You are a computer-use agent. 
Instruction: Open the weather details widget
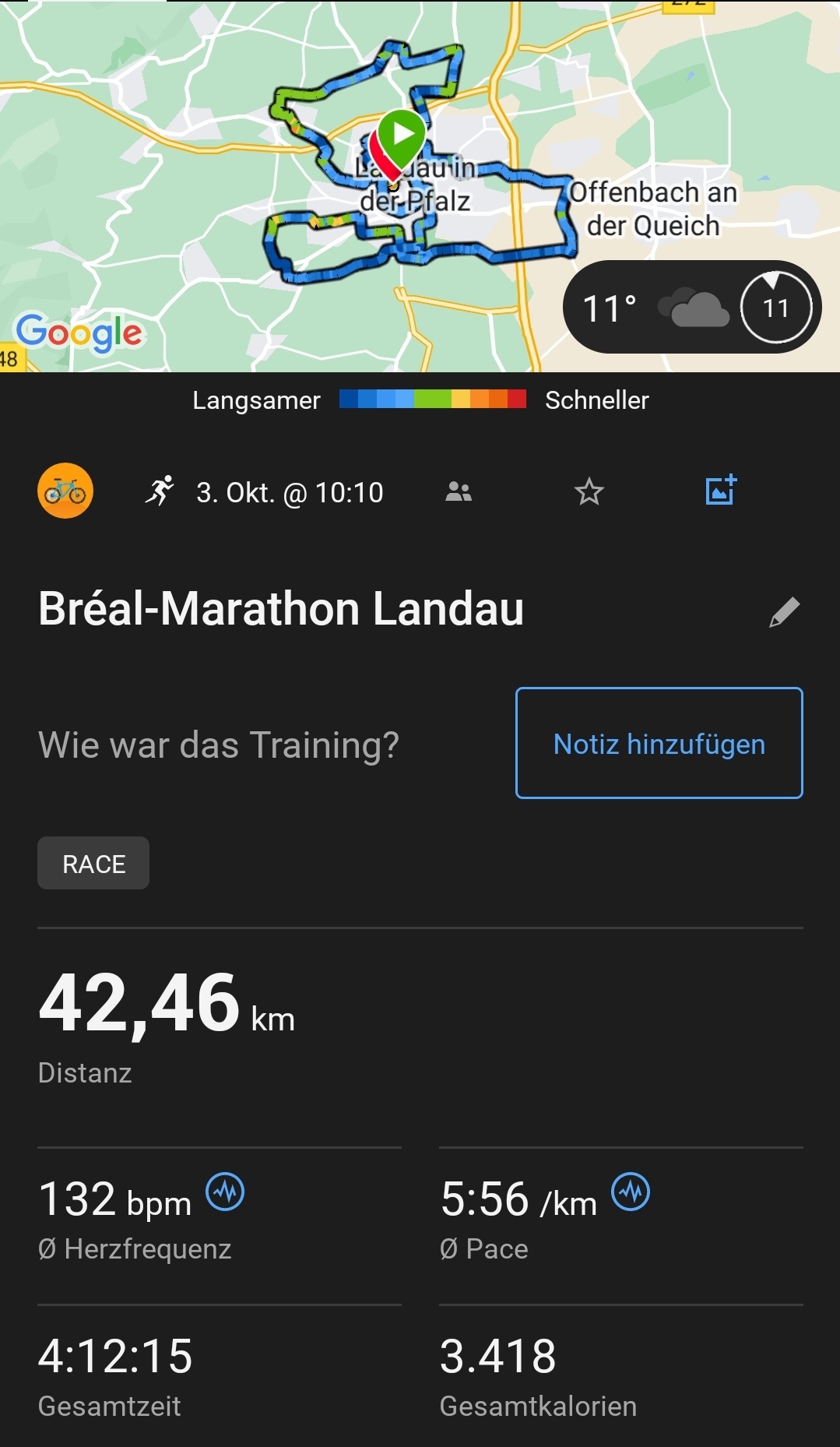coord(691,308)
